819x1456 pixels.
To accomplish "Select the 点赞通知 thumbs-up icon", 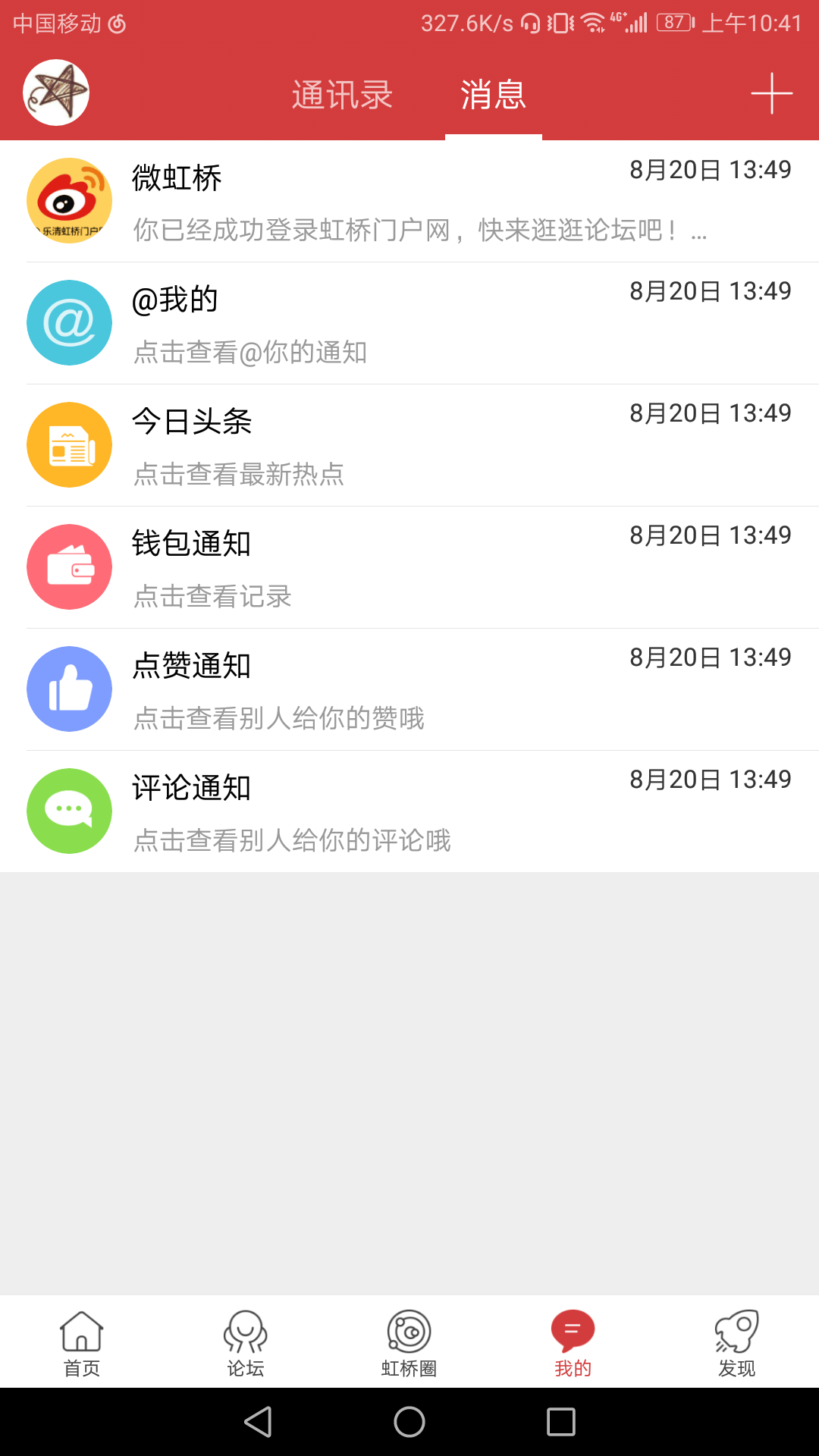I will [69, 689].
